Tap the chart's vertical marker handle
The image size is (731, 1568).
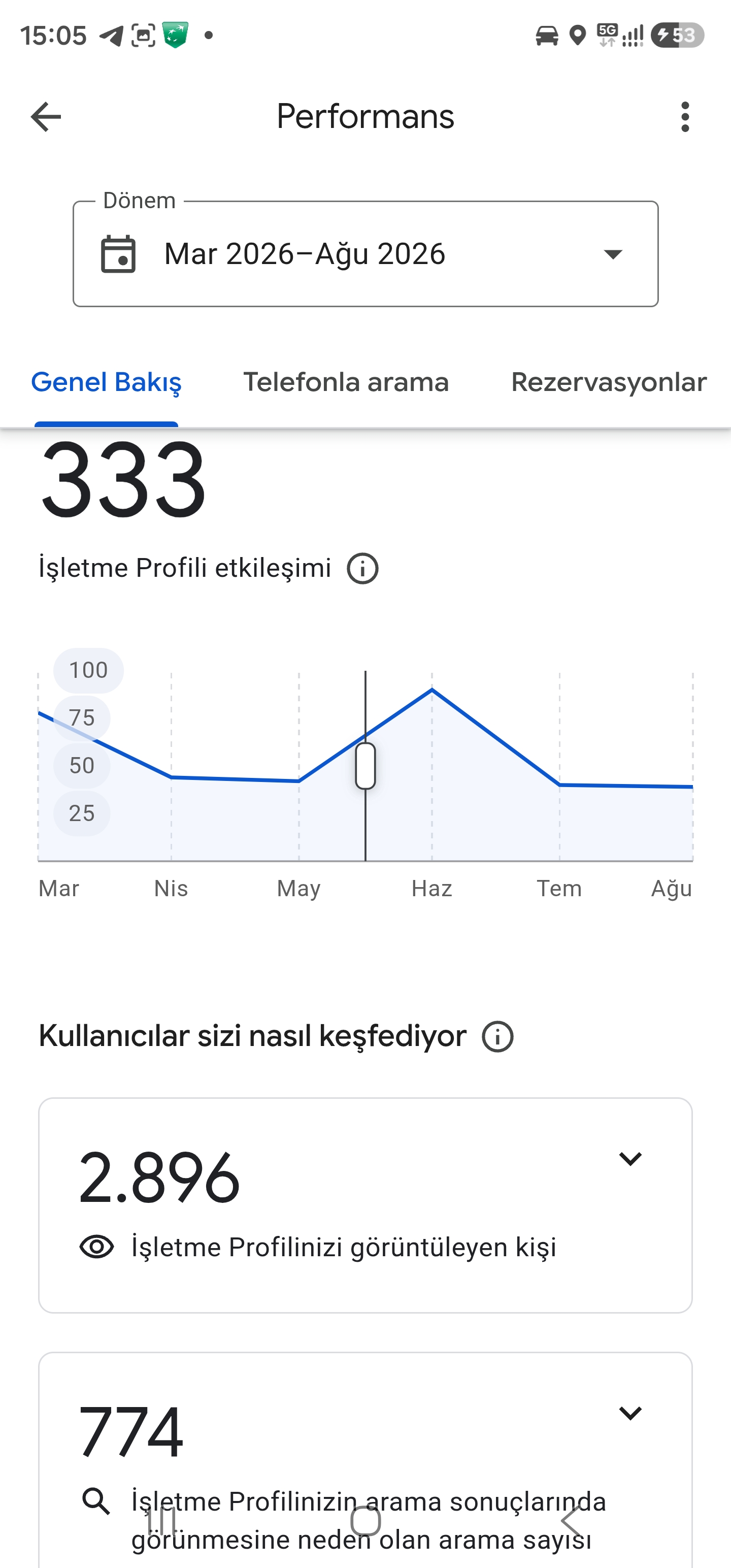pyautogui.click(x=365, y=766)
